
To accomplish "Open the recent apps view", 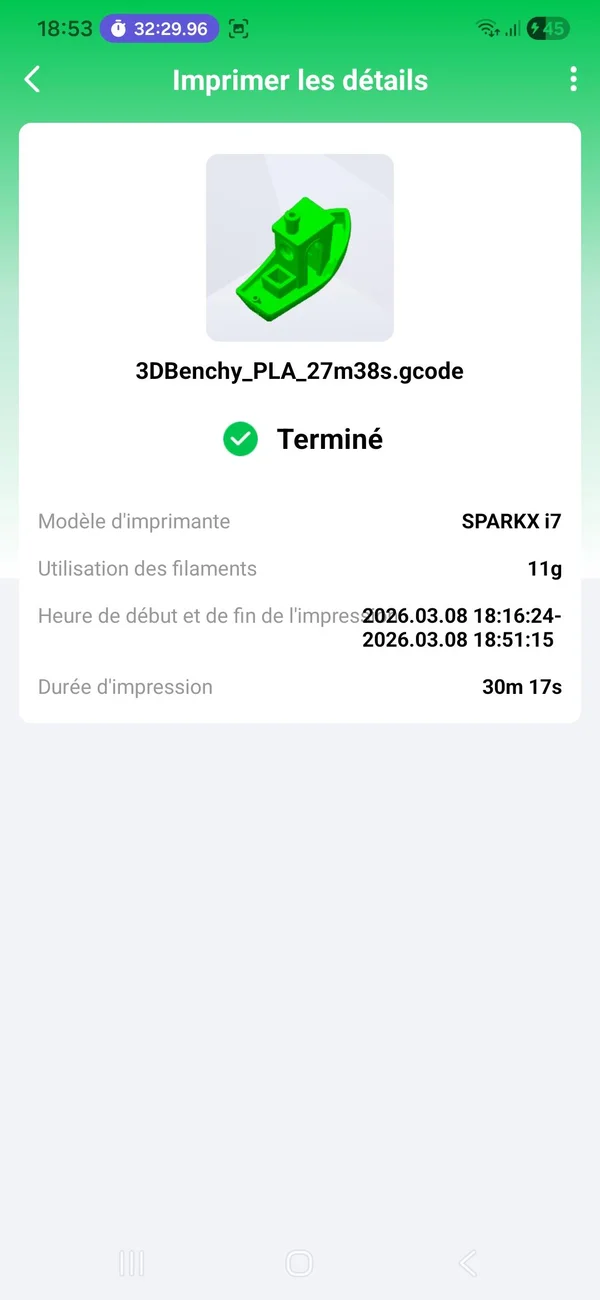I will coord(131,1263).
